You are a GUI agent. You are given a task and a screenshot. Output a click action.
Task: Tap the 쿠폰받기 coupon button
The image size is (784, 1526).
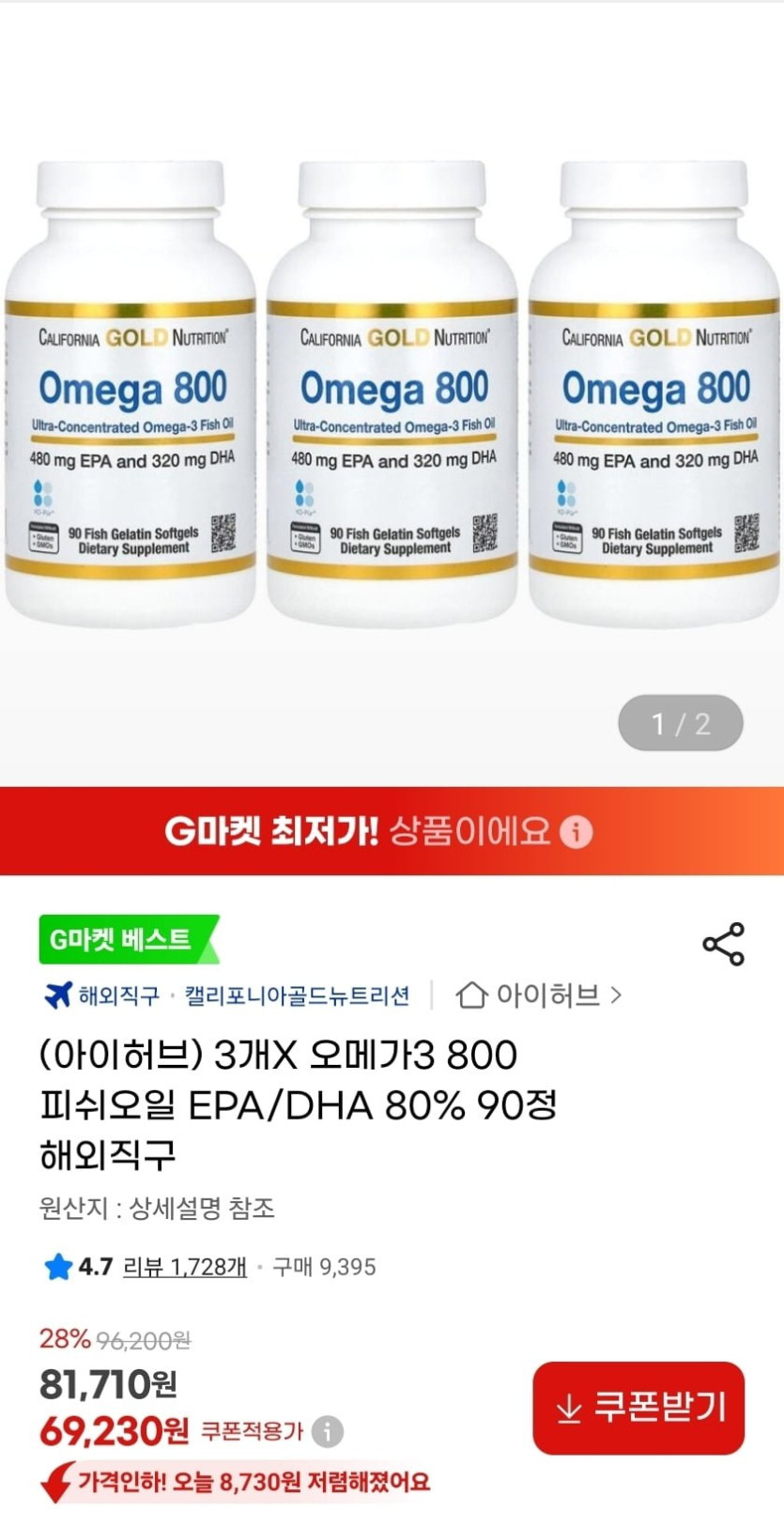pyautogui.click(x=638, y=1408)
